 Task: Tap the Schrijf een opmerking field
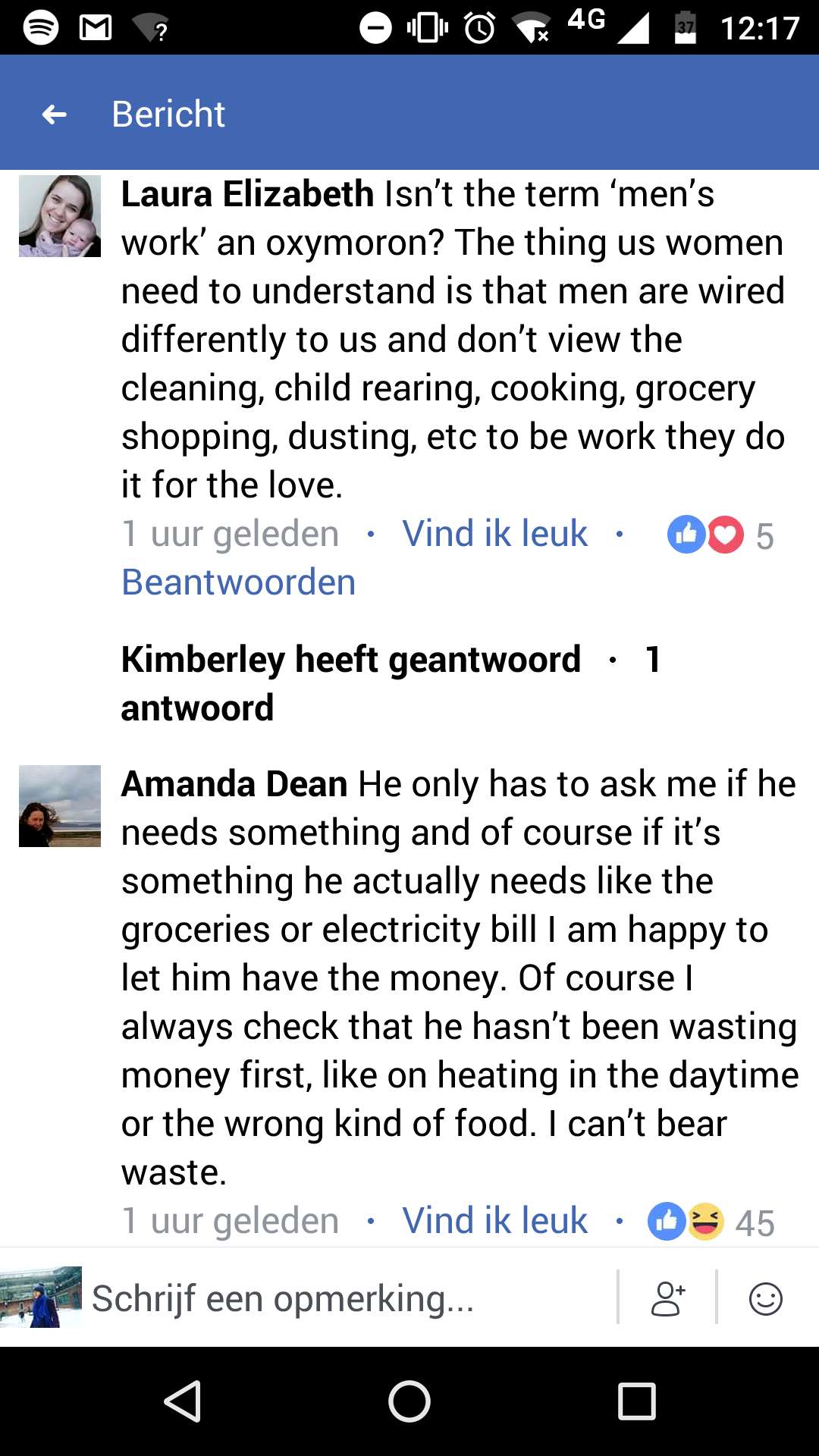pos(349,1298)
